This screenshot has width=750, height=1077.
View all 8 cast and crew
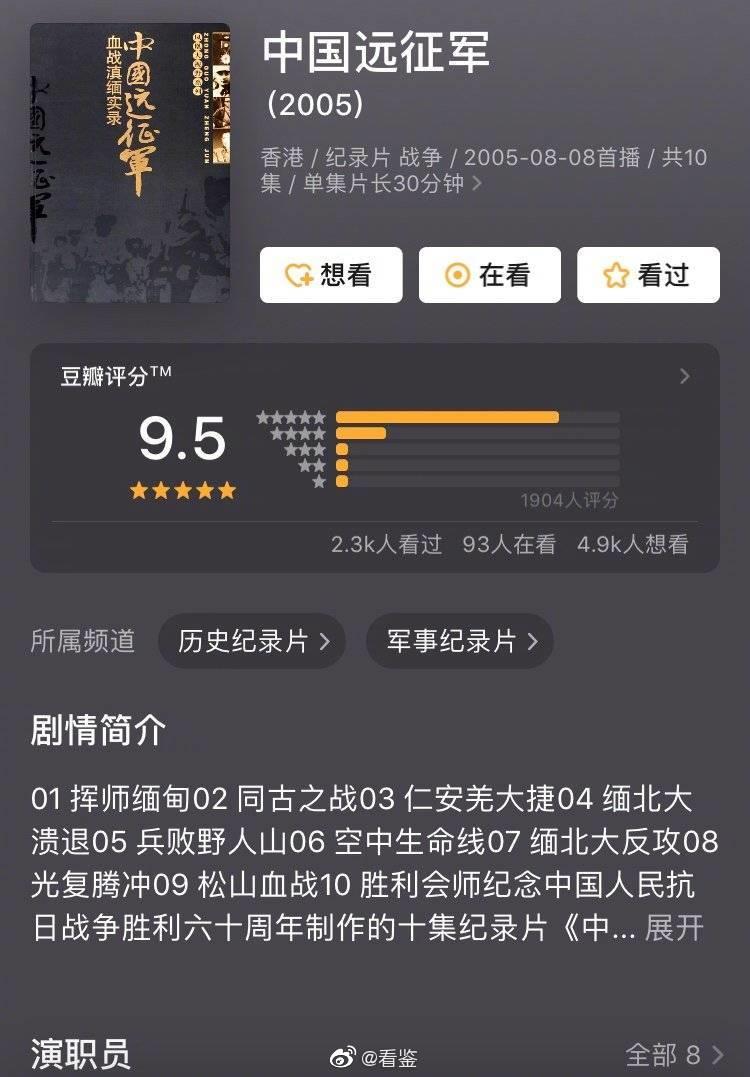click(x=673, y=1054)
